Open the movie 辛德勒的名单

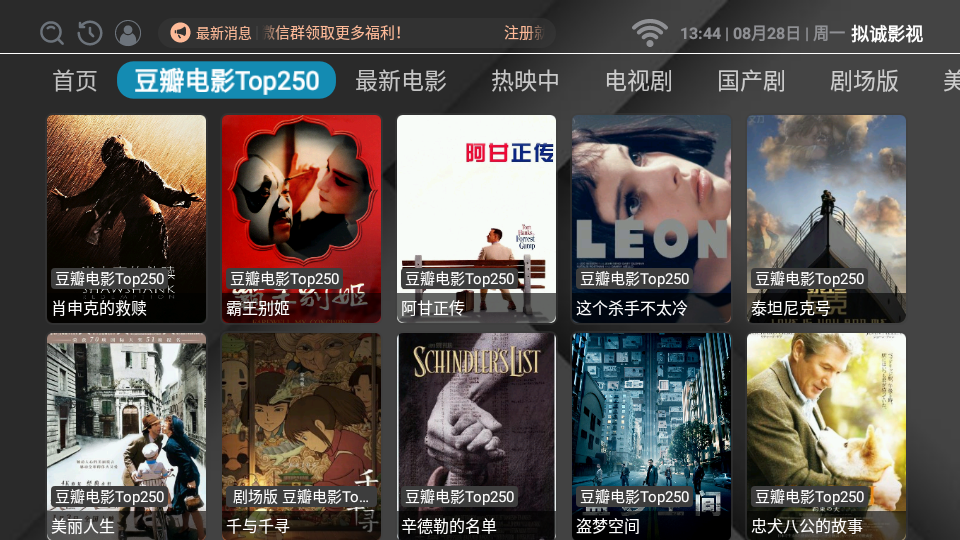(x=476, y=435)
